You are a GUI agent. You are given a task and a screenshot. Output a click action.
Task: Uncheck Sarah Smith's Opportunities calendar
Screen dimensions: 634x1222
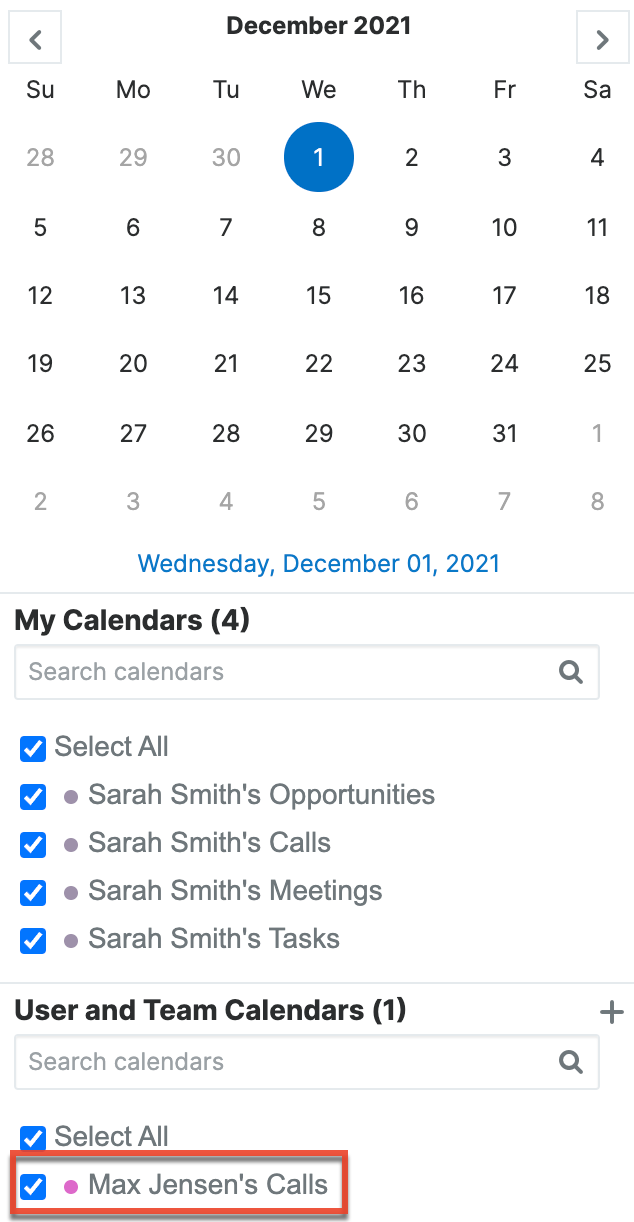click(33, 796)
